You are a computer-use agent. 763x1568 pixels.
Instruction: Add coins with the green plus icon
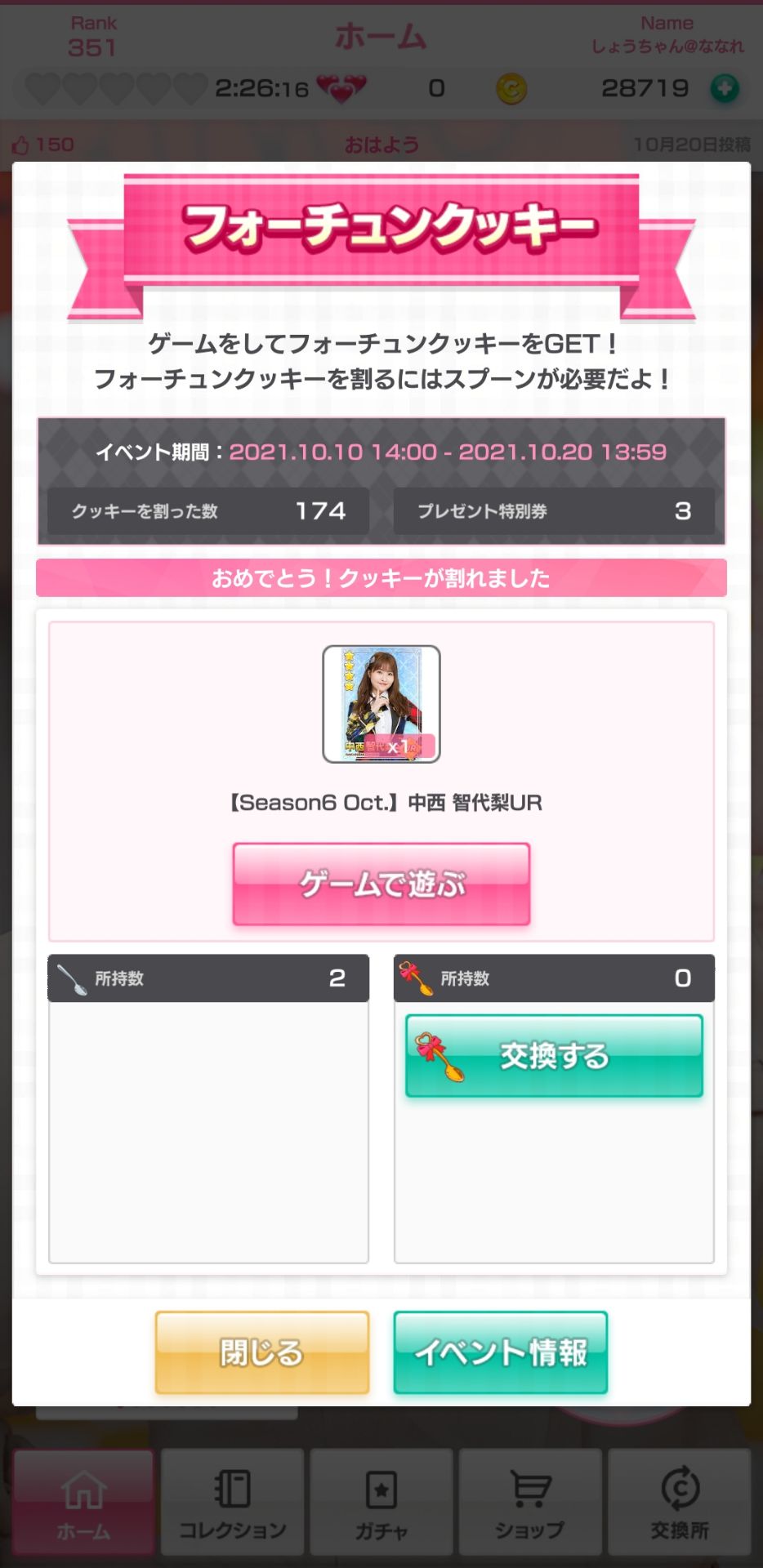pos(725,88)
